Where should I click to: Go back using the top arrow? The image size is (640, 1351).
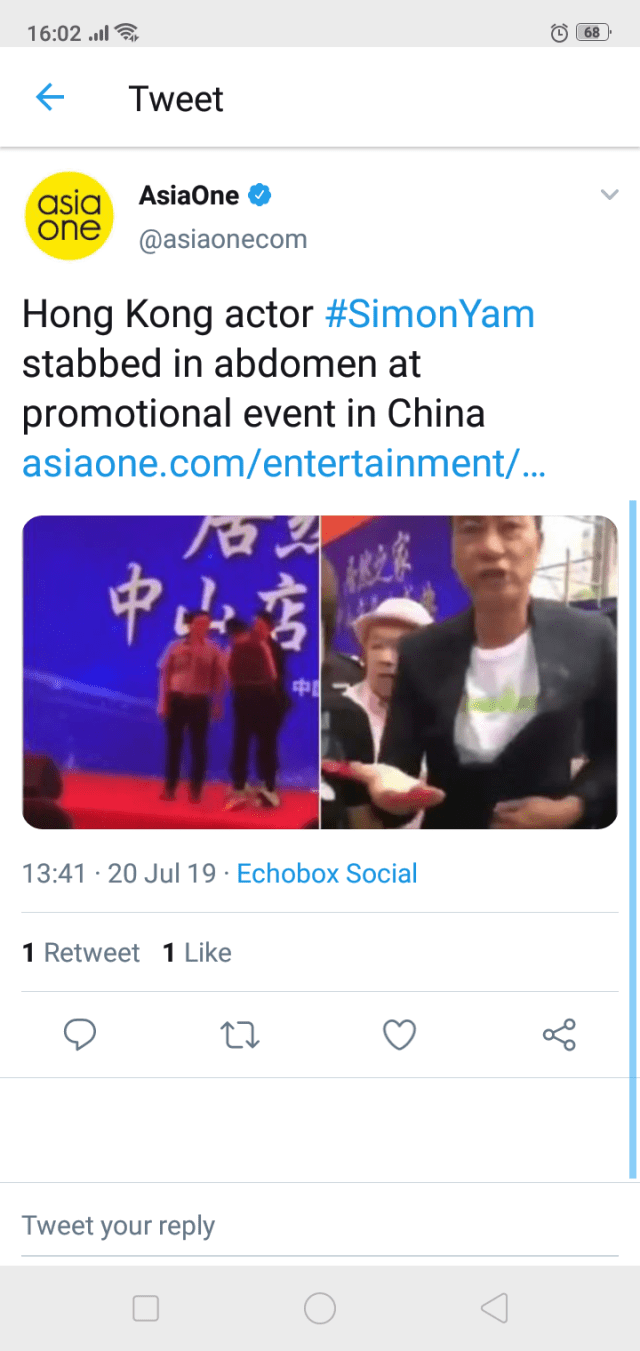50,98
